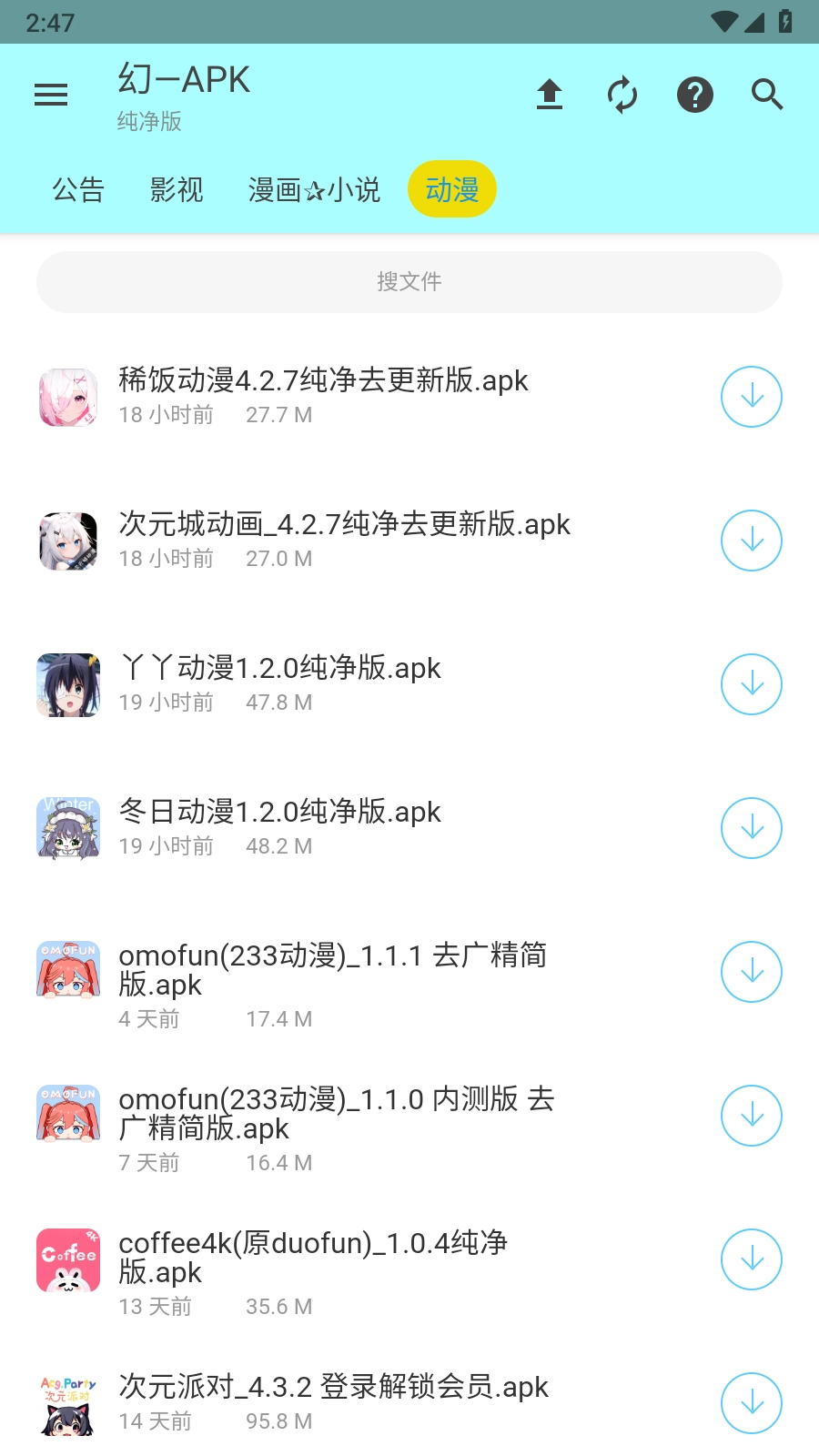Image resolution: width=819 pixels, height=1456 pixels.
Task: Switch to the 影视 tab
Action: tap(177, 189)
